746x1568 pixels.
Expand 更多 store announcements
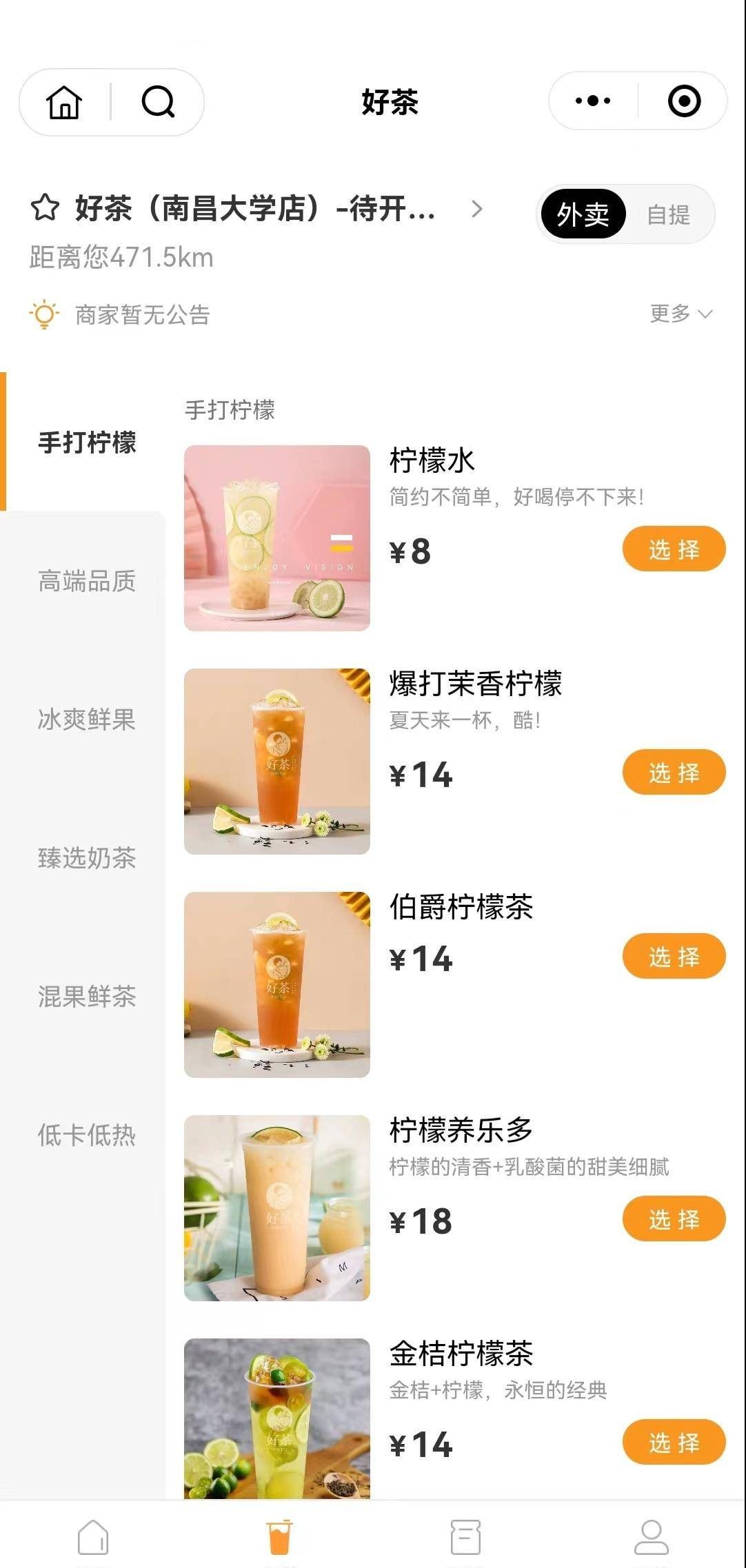(681, 314)
